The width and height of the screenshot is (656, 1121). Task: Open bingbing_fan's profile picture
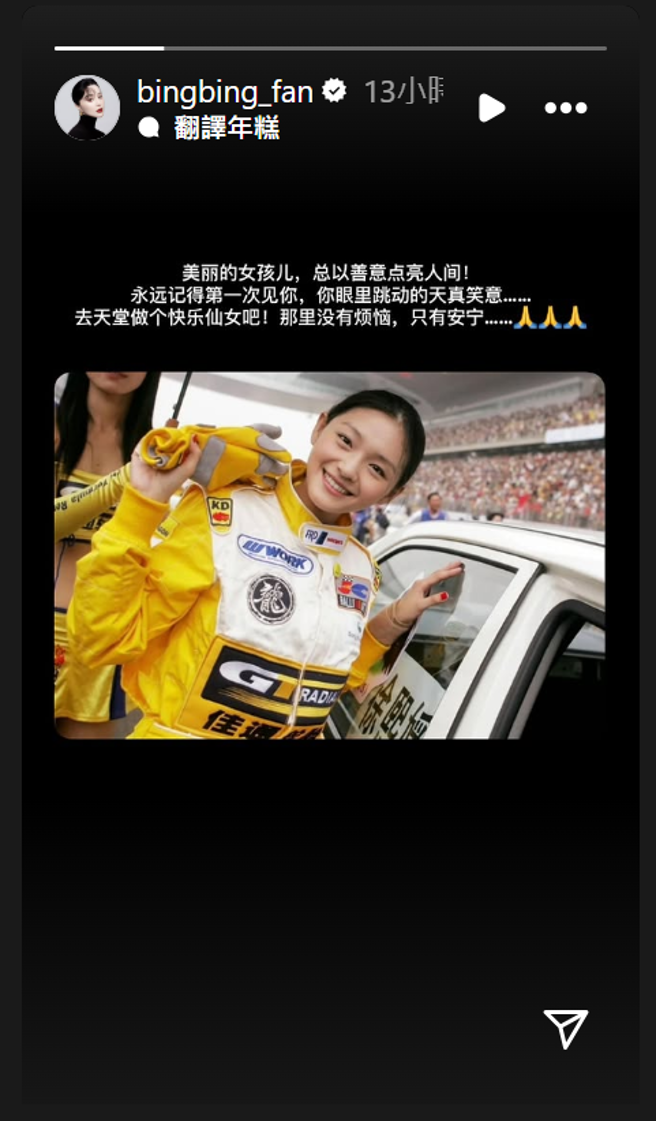point(87,107)
